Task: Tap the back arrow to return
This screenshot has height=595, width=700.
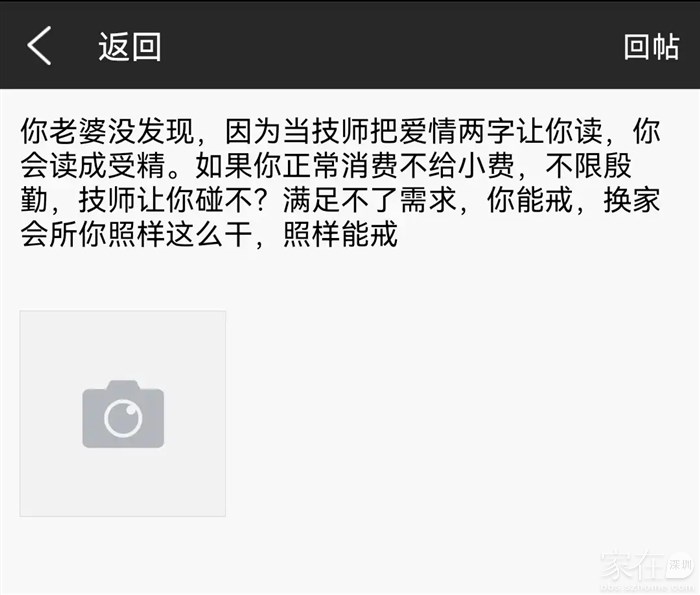Action: (x=40, y=46)
